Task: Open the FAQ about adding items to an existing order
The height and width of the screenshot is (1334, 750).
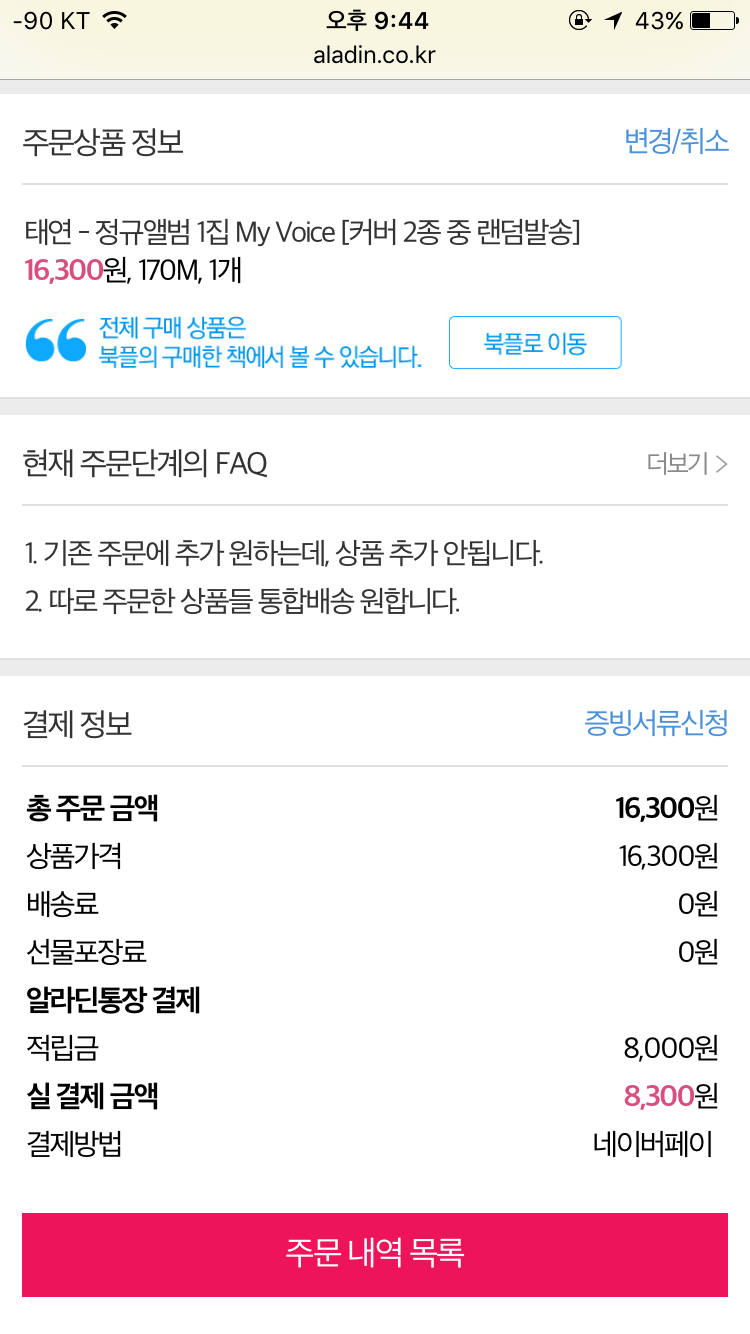Action: (x=284, y=553)
